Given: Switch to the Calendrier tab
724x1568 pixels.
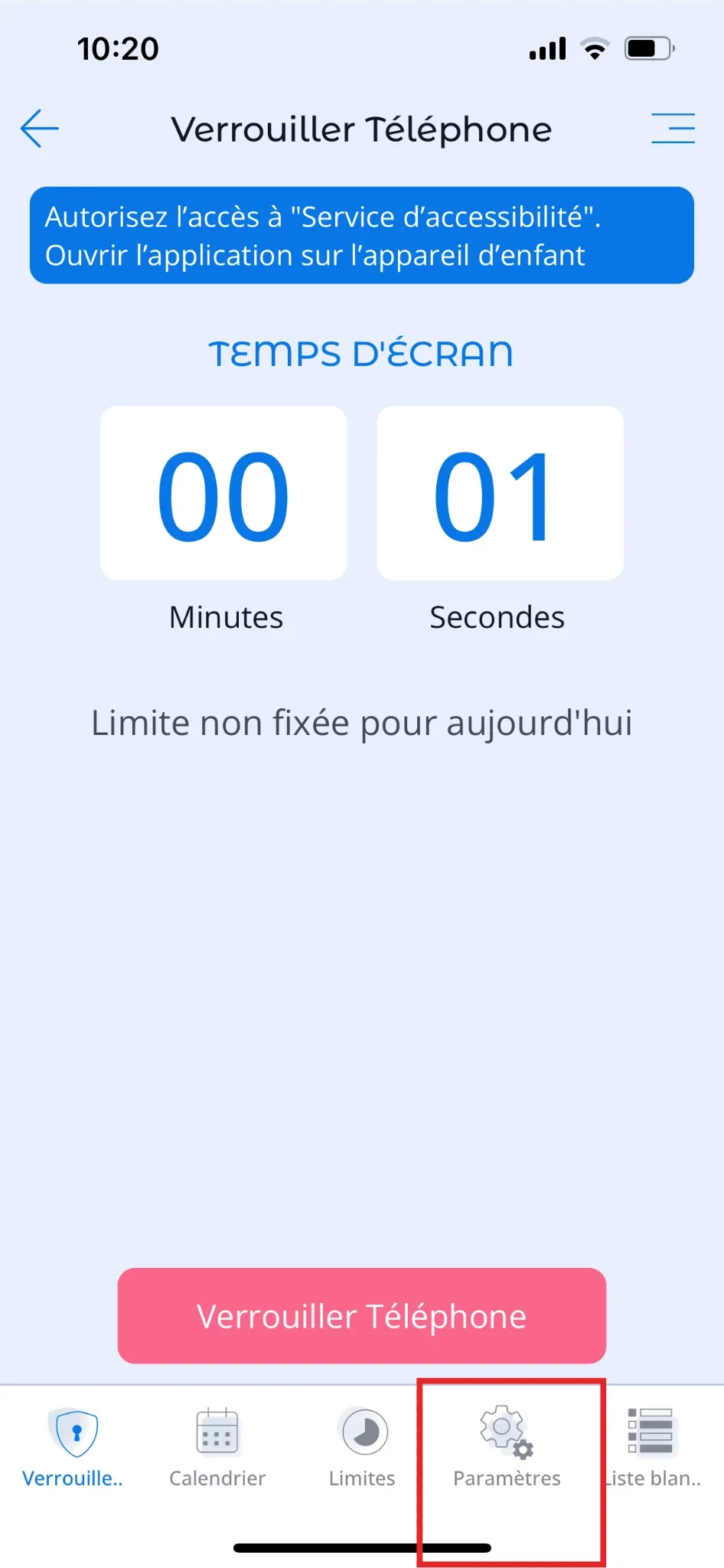Looking at the screenshot, I should [217, 1445].
